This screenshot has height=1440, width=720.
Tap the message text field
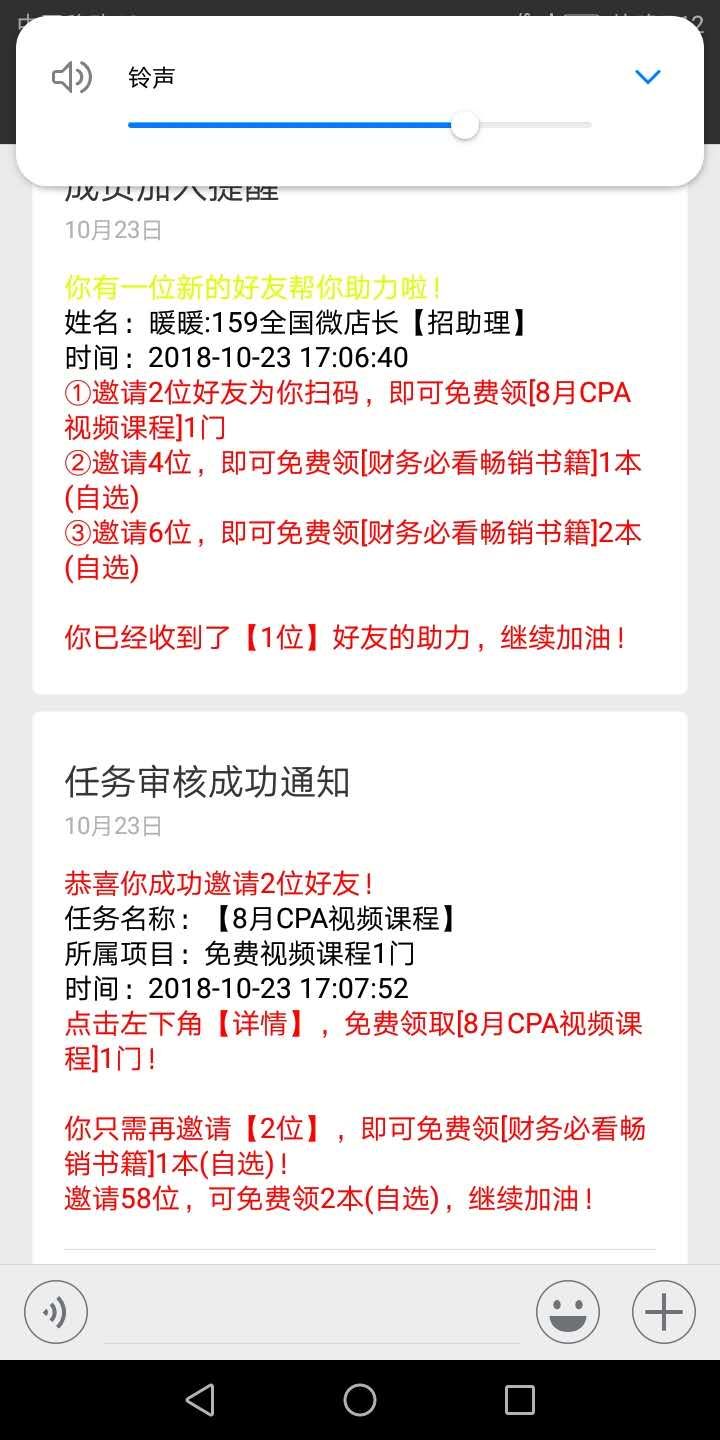click(312, 1311)
